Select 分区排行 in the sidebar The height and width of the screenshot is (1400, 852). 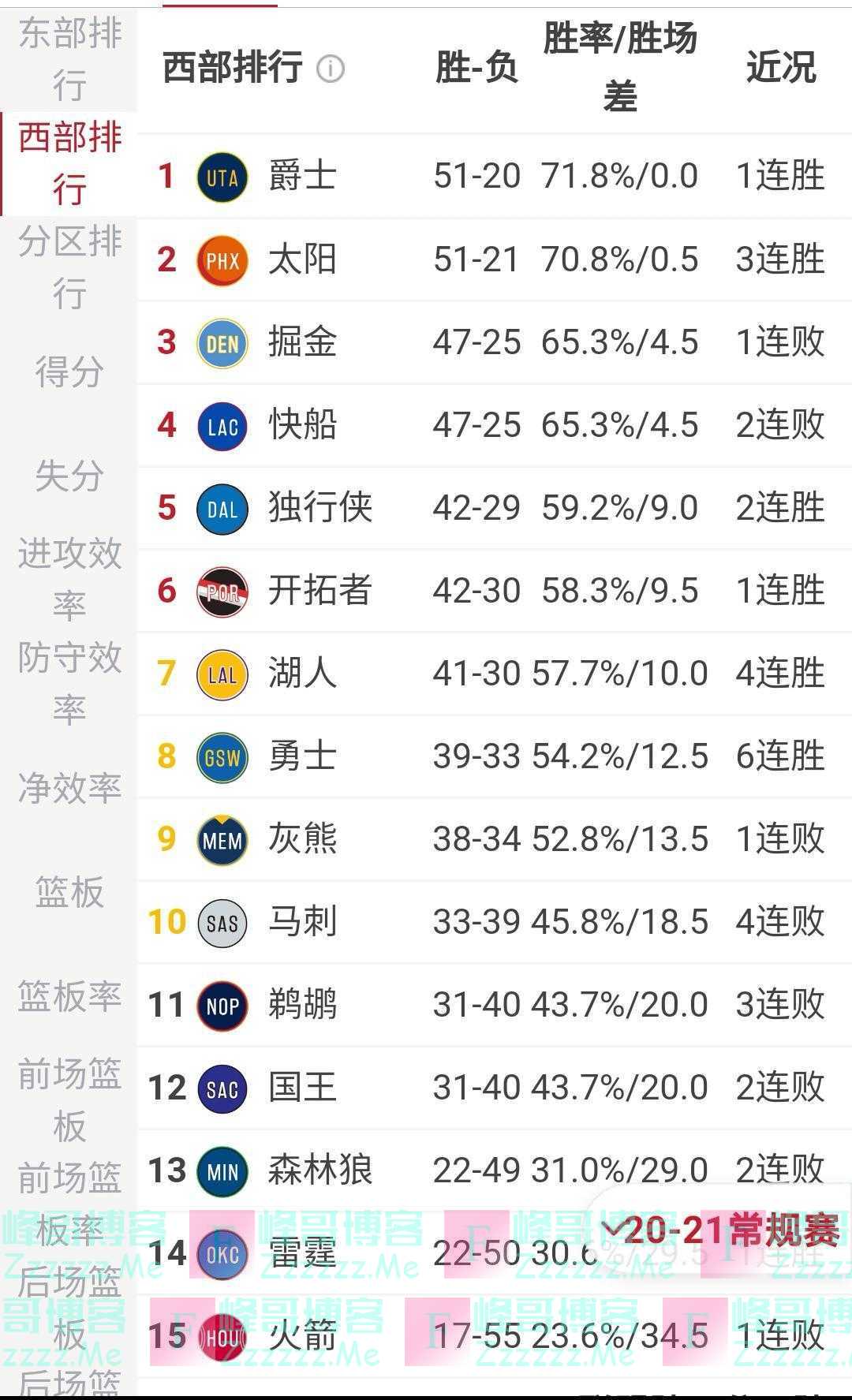tap(69, 267)
